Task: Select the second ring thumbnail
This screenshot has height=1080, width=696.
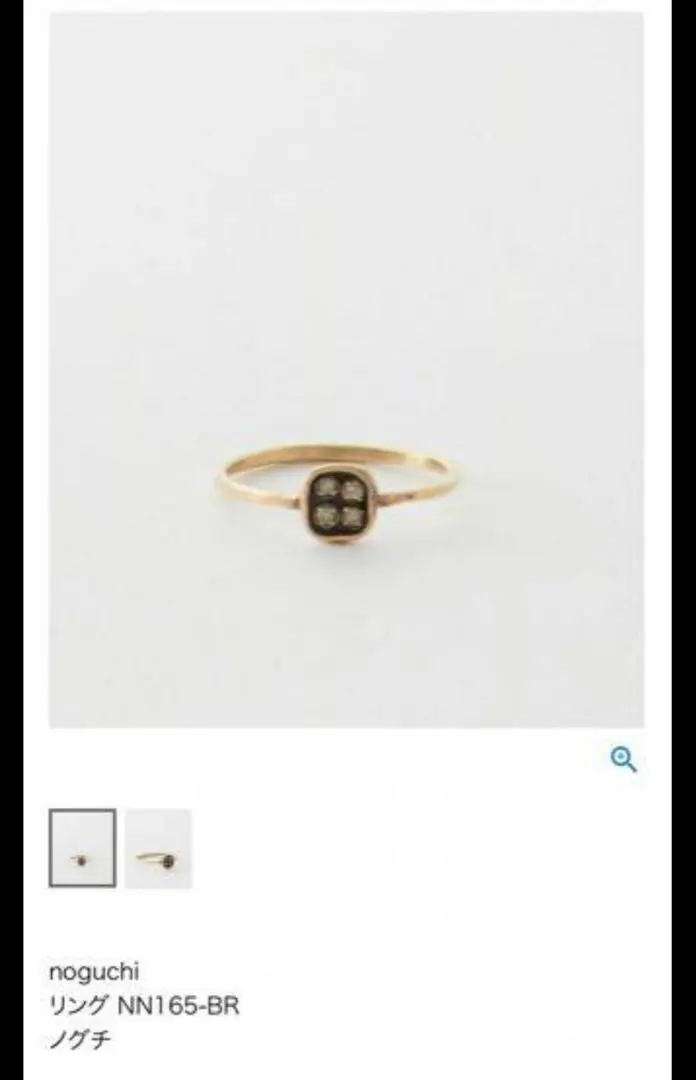Action: pyautogui.click(x=158, y=848)
